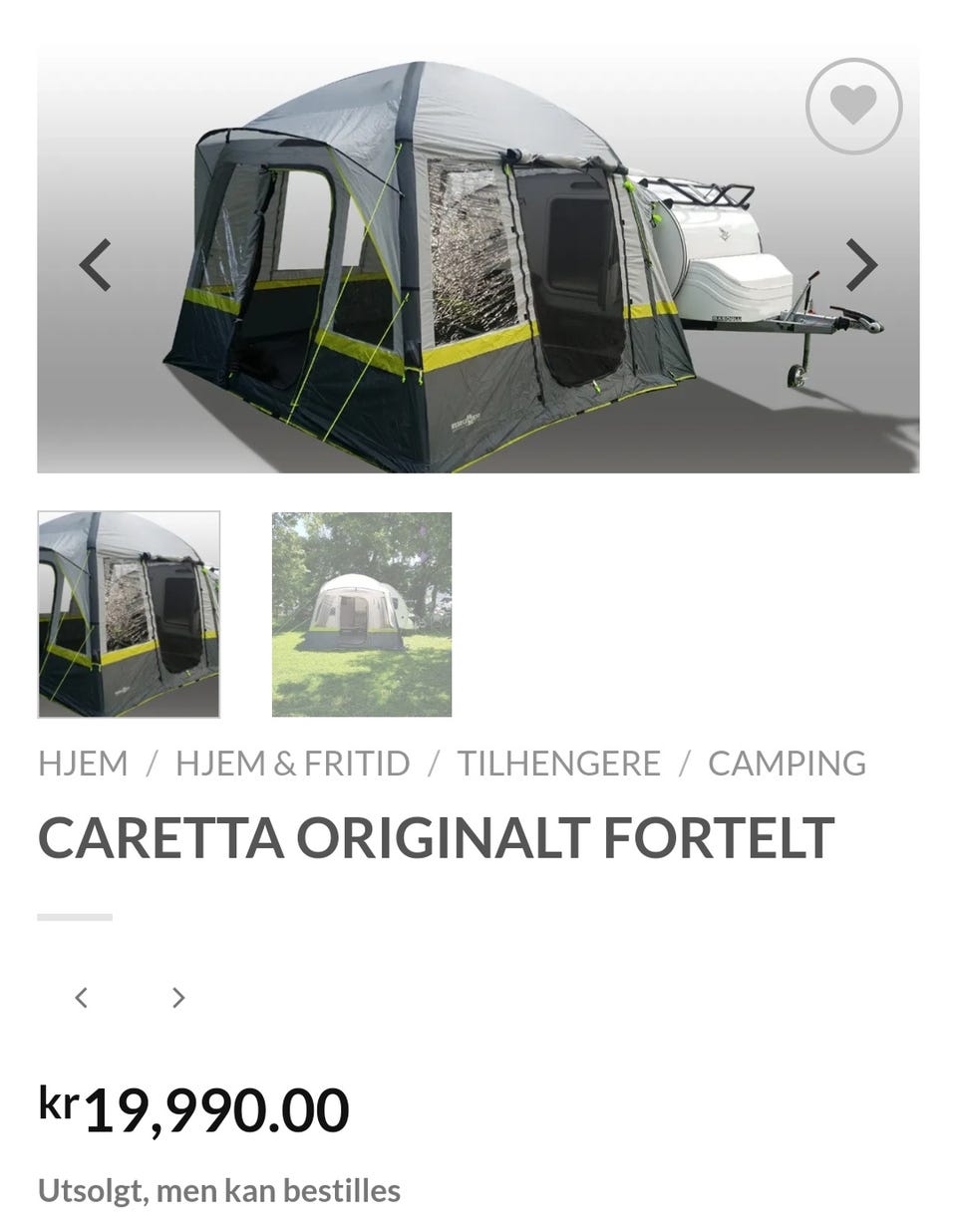Click the left carousel arrow
This screenshot has width=957, height=1232.
[x=95, y=265]
